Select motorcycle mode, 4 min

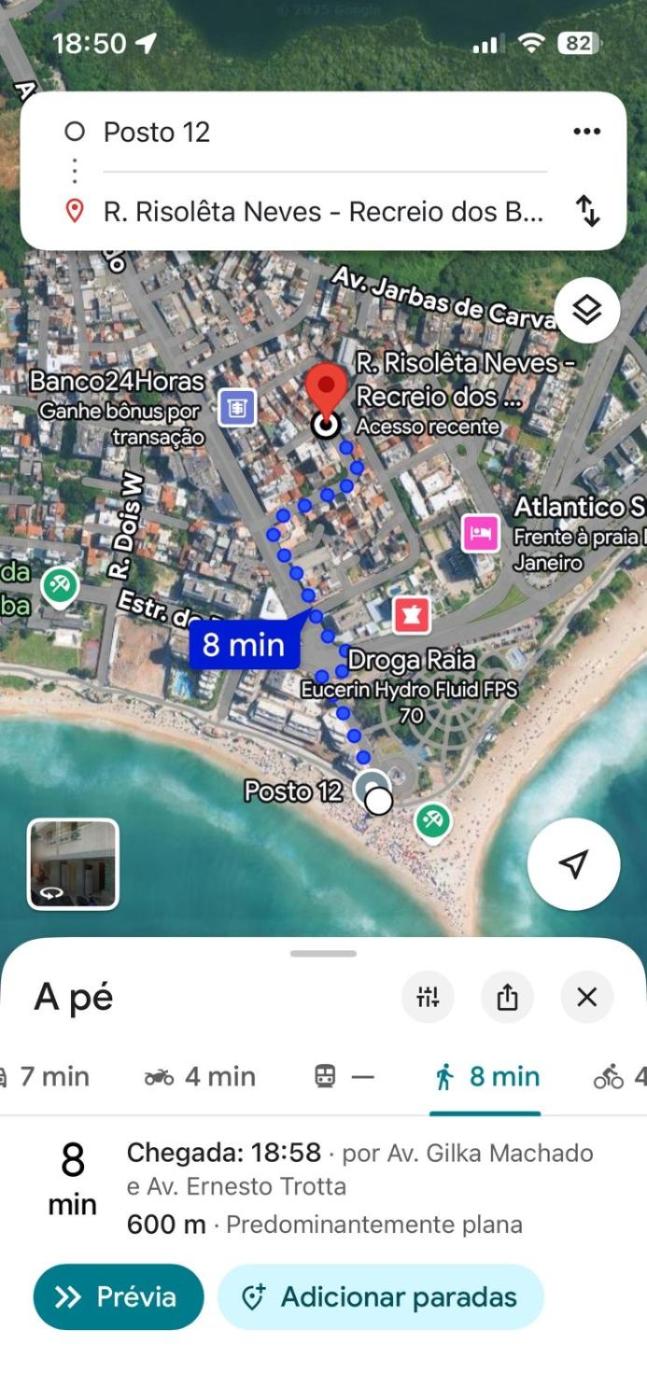pos(200,1077)
